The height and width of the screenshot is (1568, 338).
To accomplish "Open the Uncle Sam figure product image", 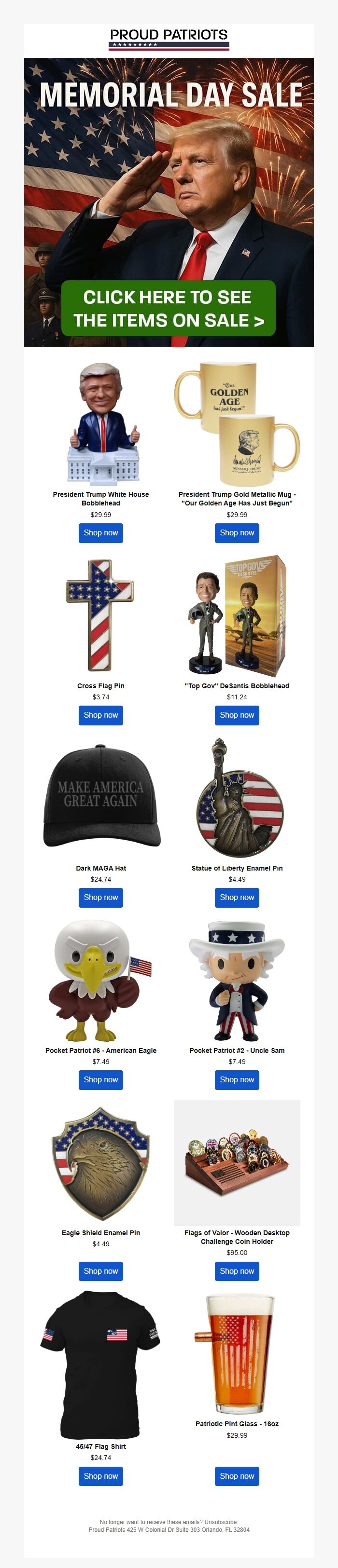I will pyautogui.click(x=237, y=981).
